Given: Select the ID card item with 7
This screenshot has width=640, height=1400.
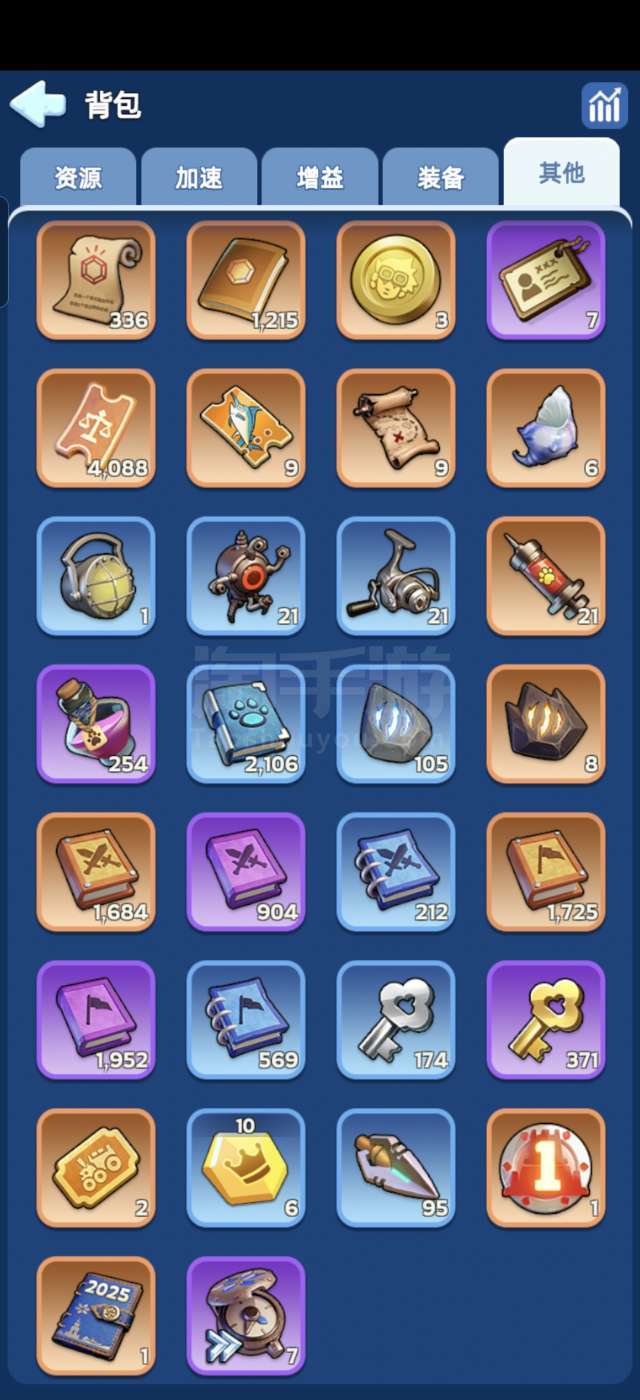Looking at the screenshot, I should pos(546,281).
